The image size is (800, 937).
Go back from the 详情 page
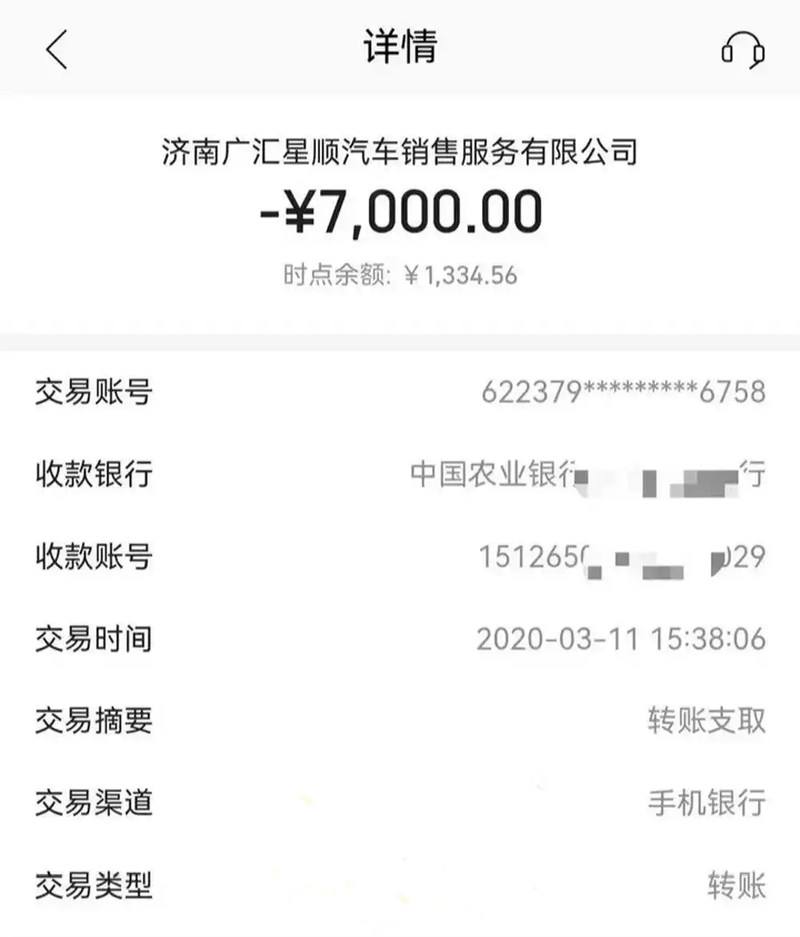click(x=56, y=49)
